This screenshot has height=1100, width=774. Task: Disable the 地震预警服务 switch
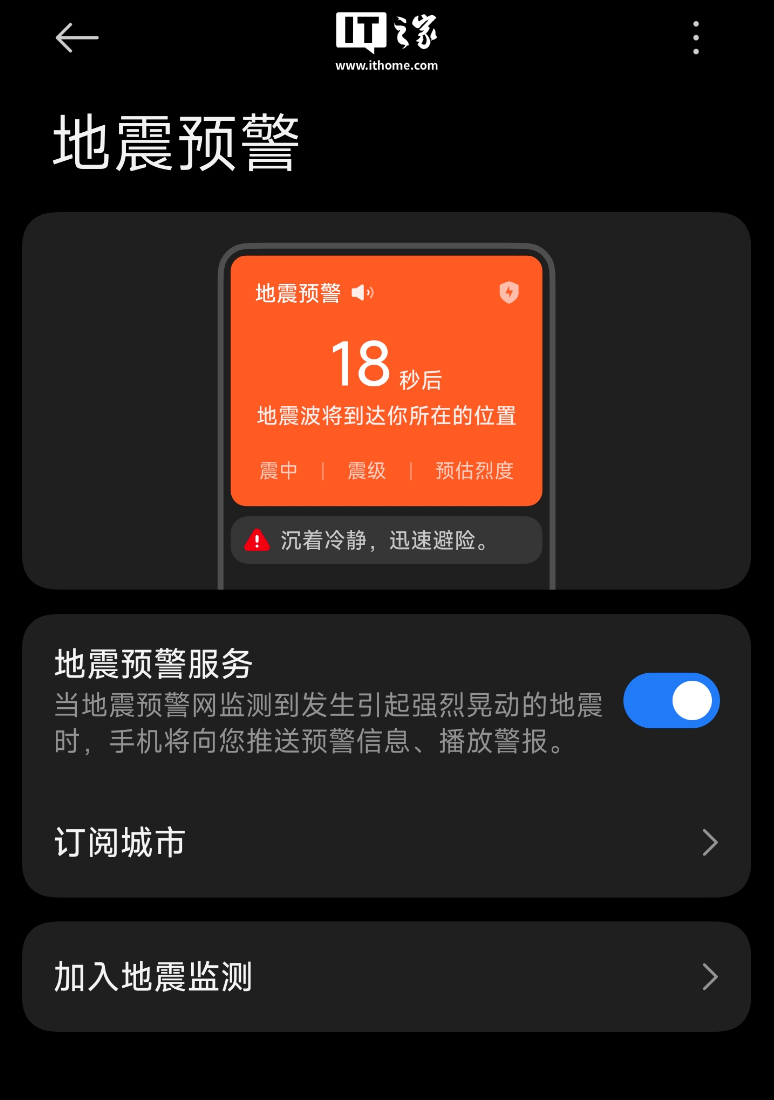pyautogui.click(x=671, y=701)
